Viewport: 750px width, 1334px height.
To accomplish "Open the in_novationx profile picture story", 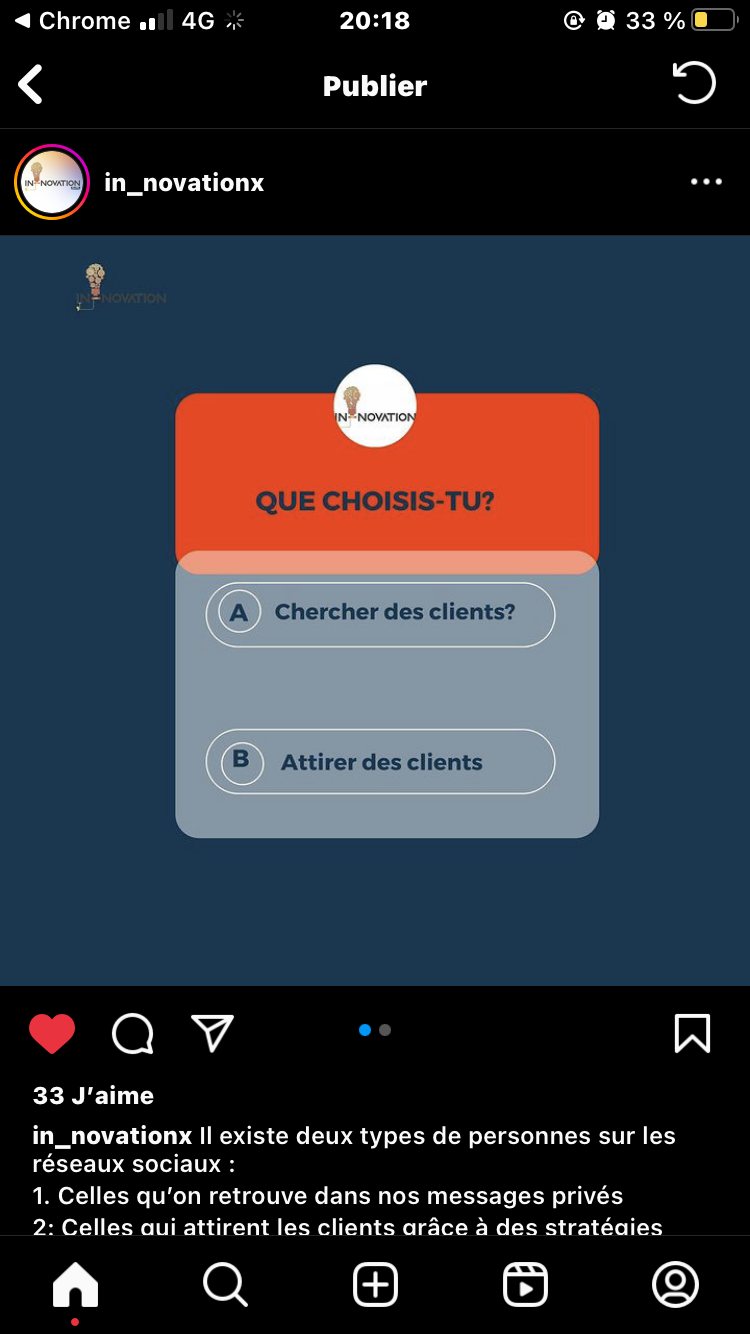I will pyautogui.click(x=52, y=183).
